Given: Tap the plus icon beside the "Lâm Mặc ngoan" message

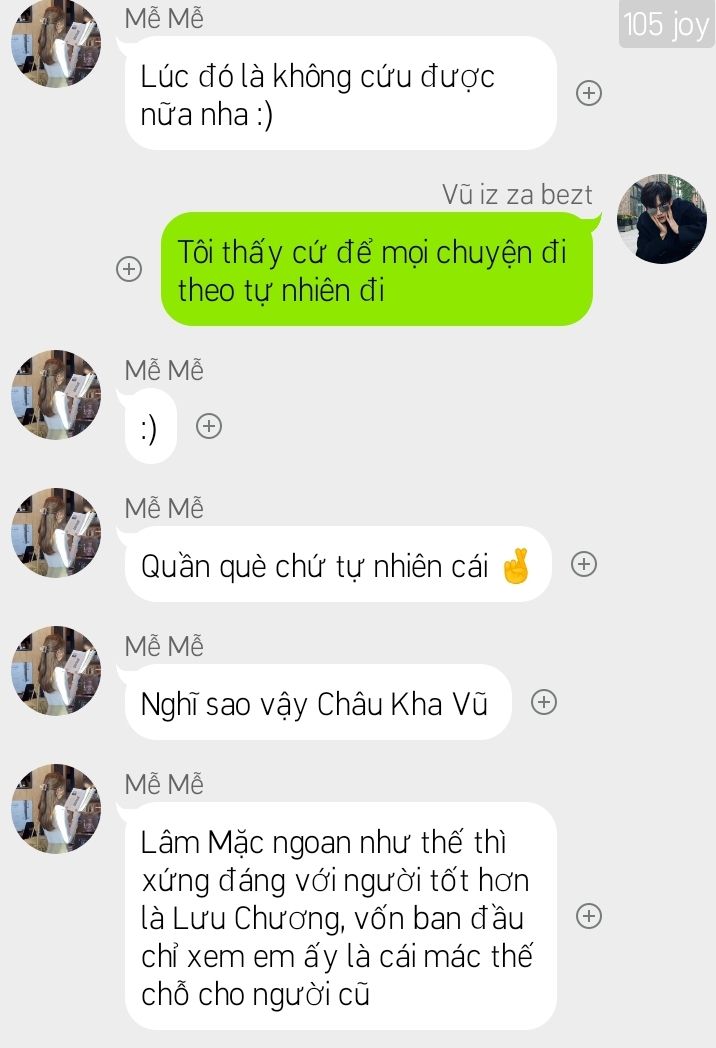Looking at the screenshot, I should (x=589, y=916).
